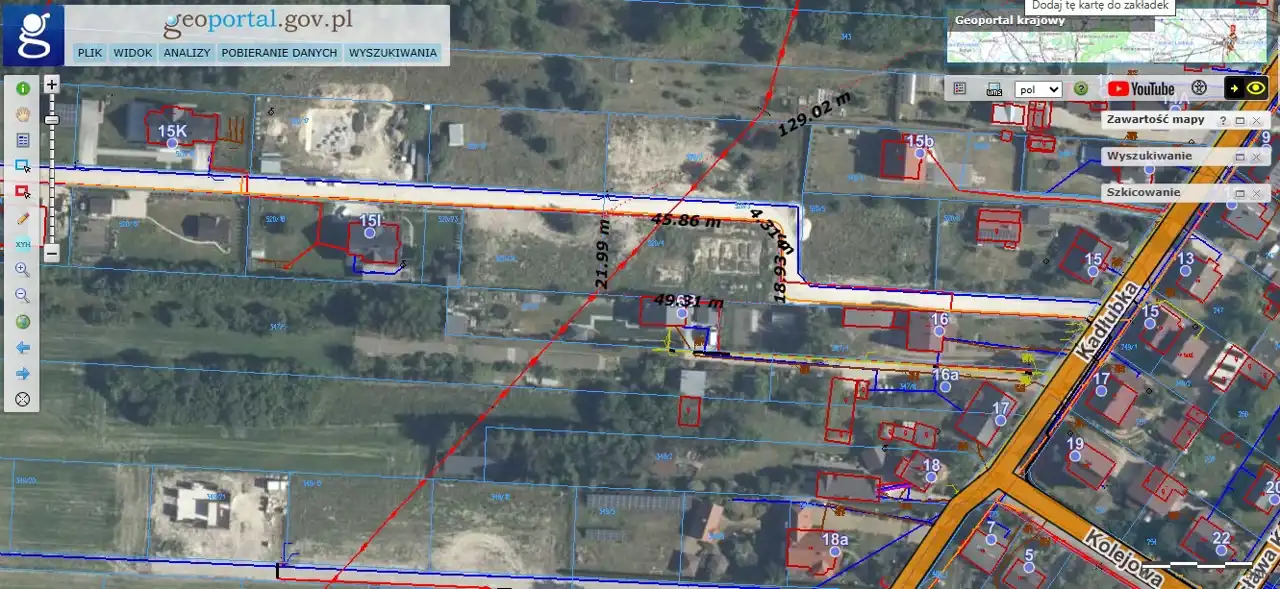Show full map extent with globe icon
The height and width of the screenshot is (589, 1280).
click(x=22, y=322)
